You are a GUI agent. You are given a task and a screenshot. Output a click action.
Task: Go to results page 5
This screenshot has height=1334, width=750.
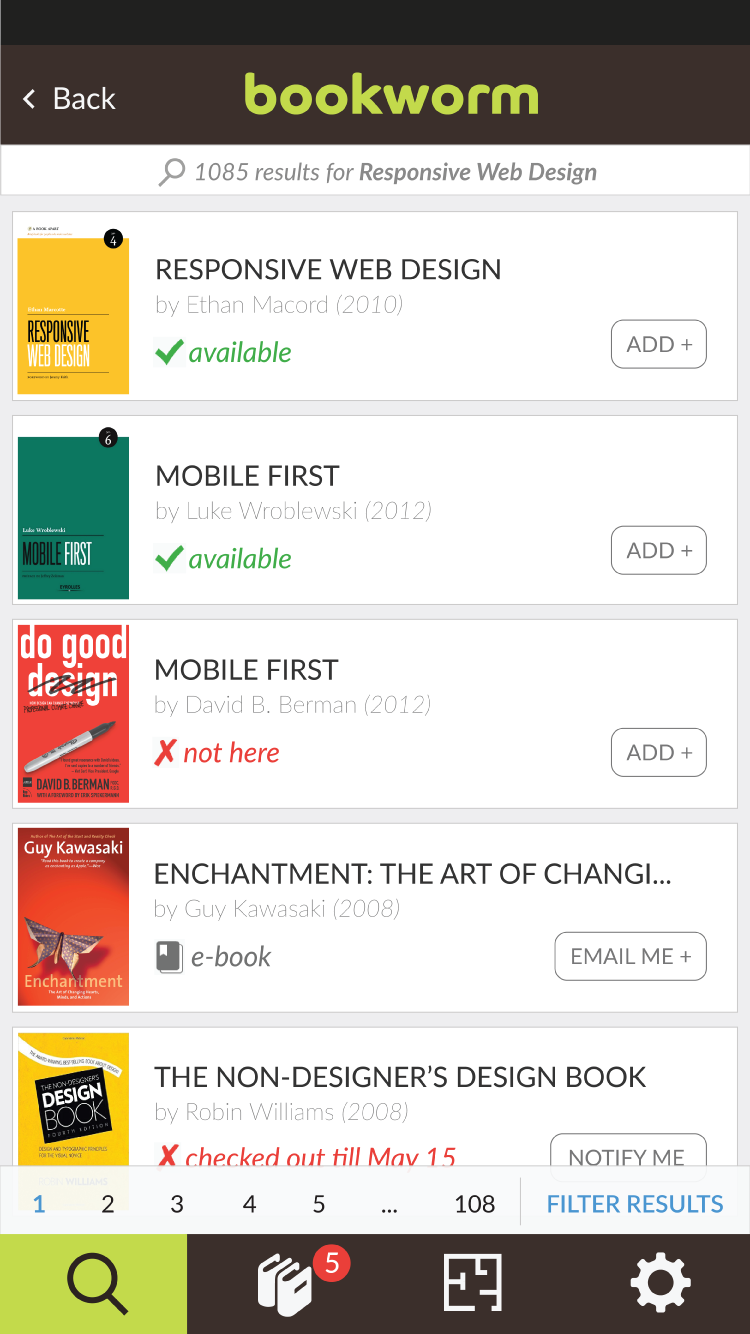pyautogui.click(x=319, y=1204)
